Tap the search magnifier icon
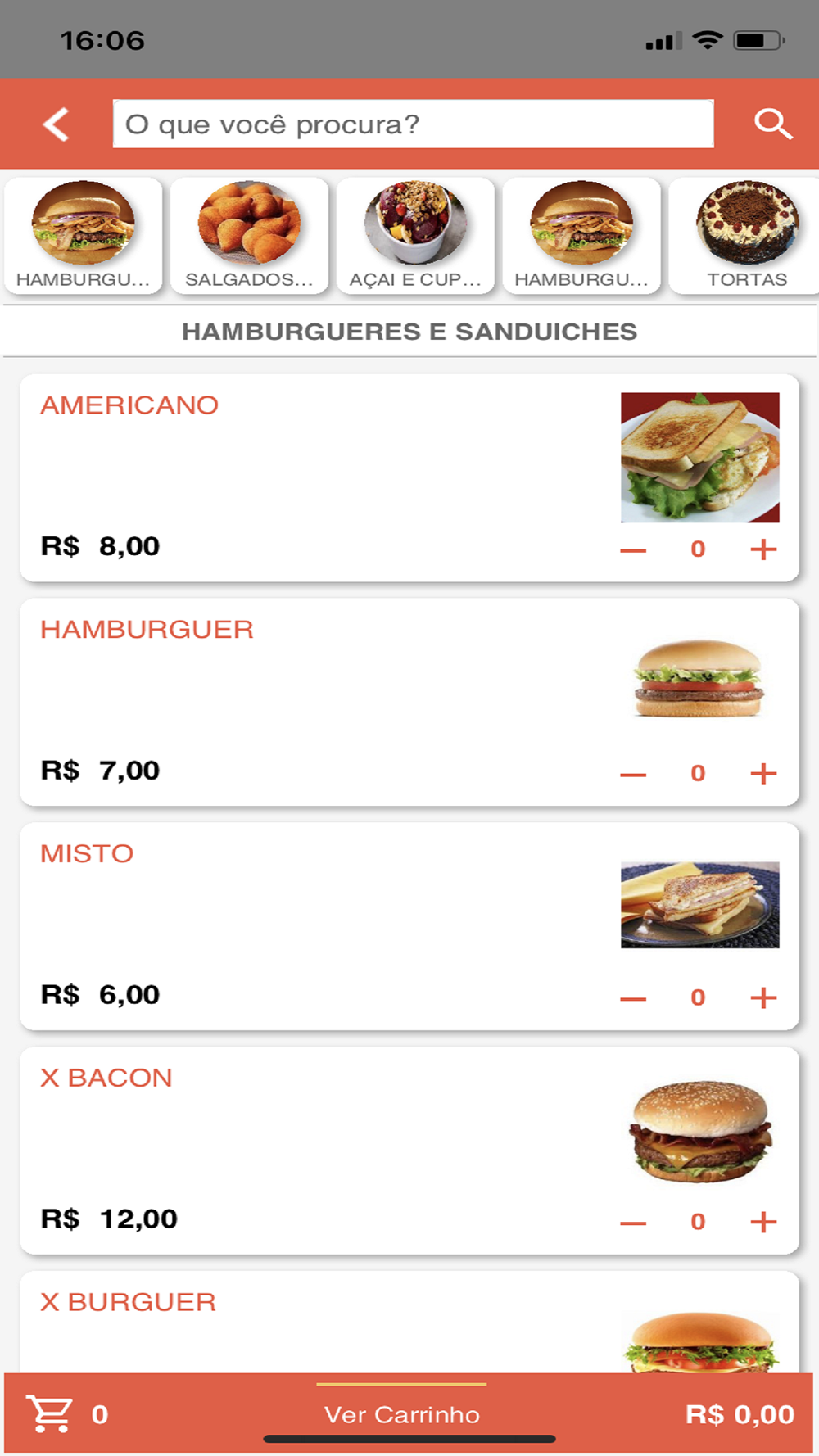819x1456 pixels. (772, 124)
